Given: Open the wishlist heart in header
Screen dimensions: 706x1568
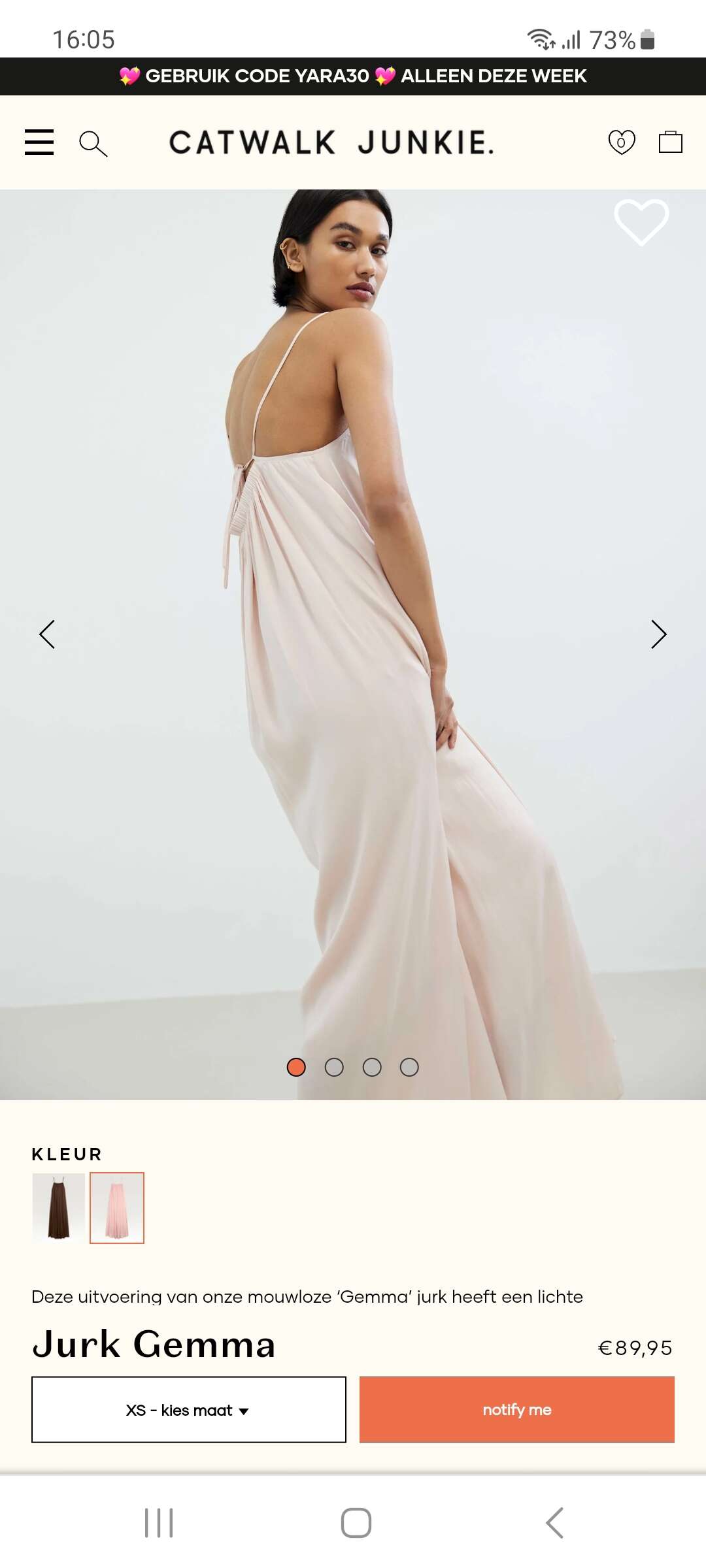Looking at the screenshot, I should (x=621, y=142).
